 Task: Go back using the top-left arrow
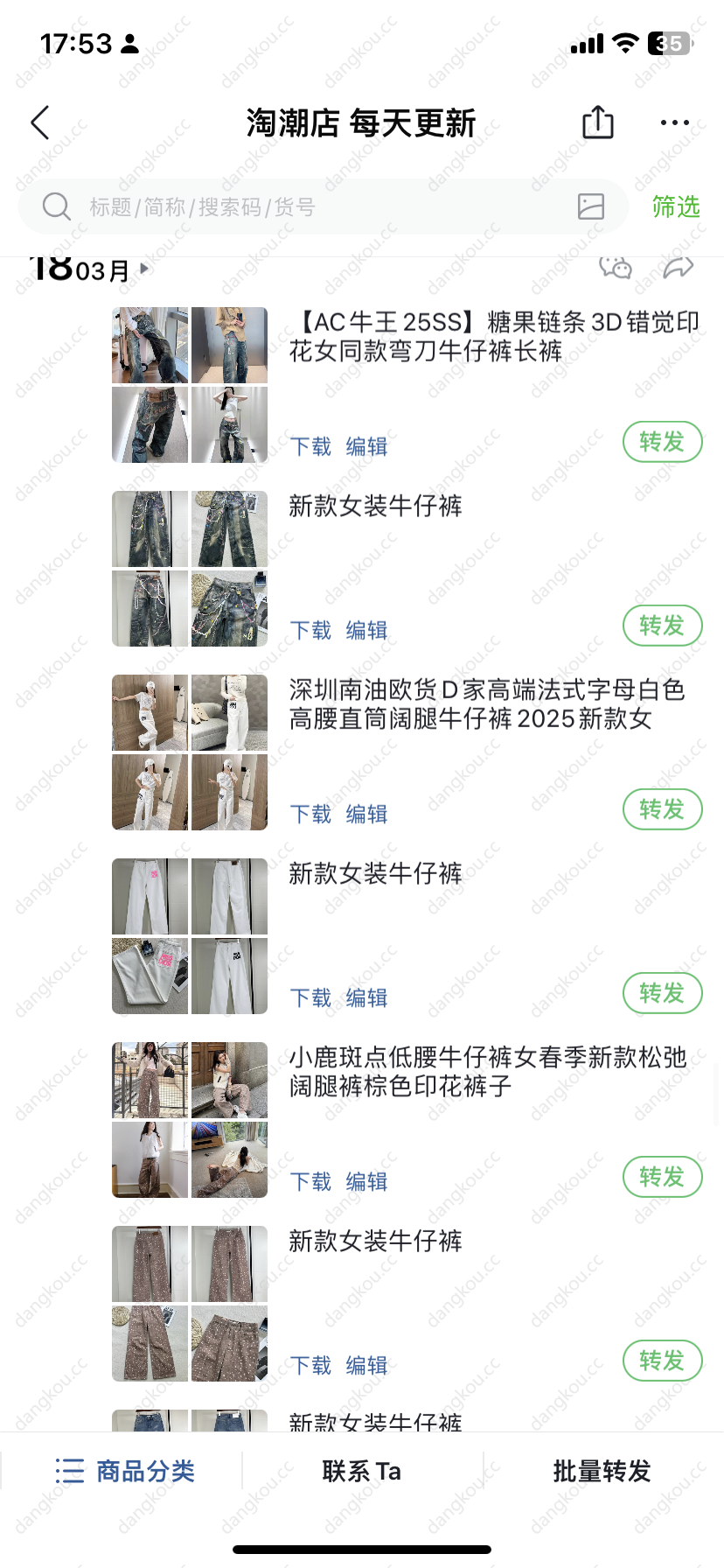point(40,122)
